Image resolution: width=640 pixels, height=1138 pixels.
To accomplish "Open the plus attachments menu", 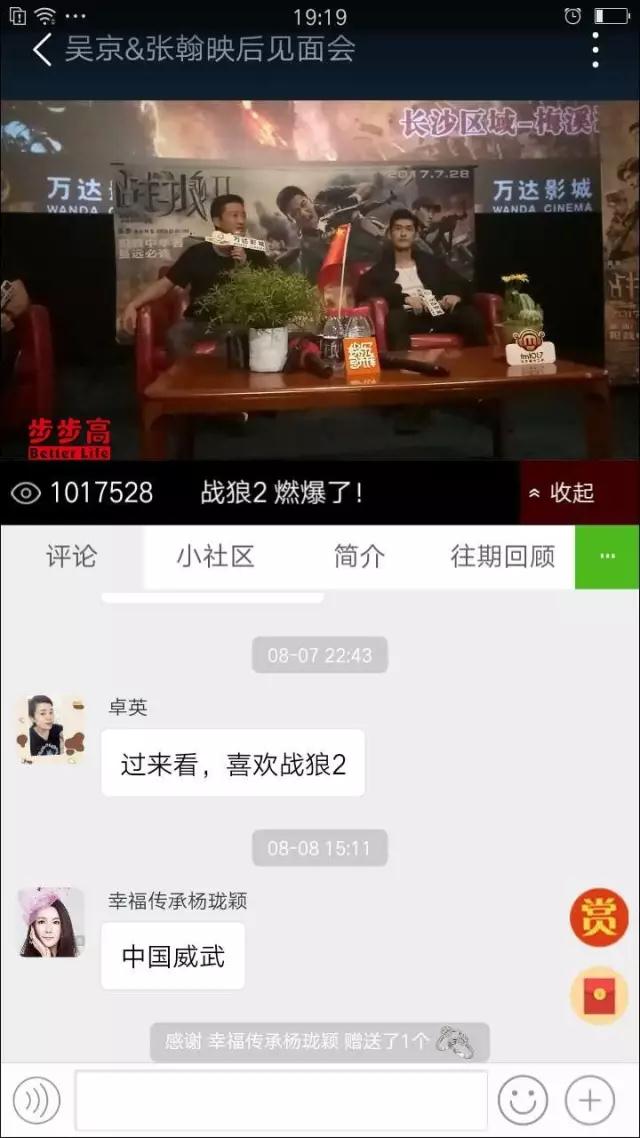I will pyautogui.click(x=590, y=1100).
